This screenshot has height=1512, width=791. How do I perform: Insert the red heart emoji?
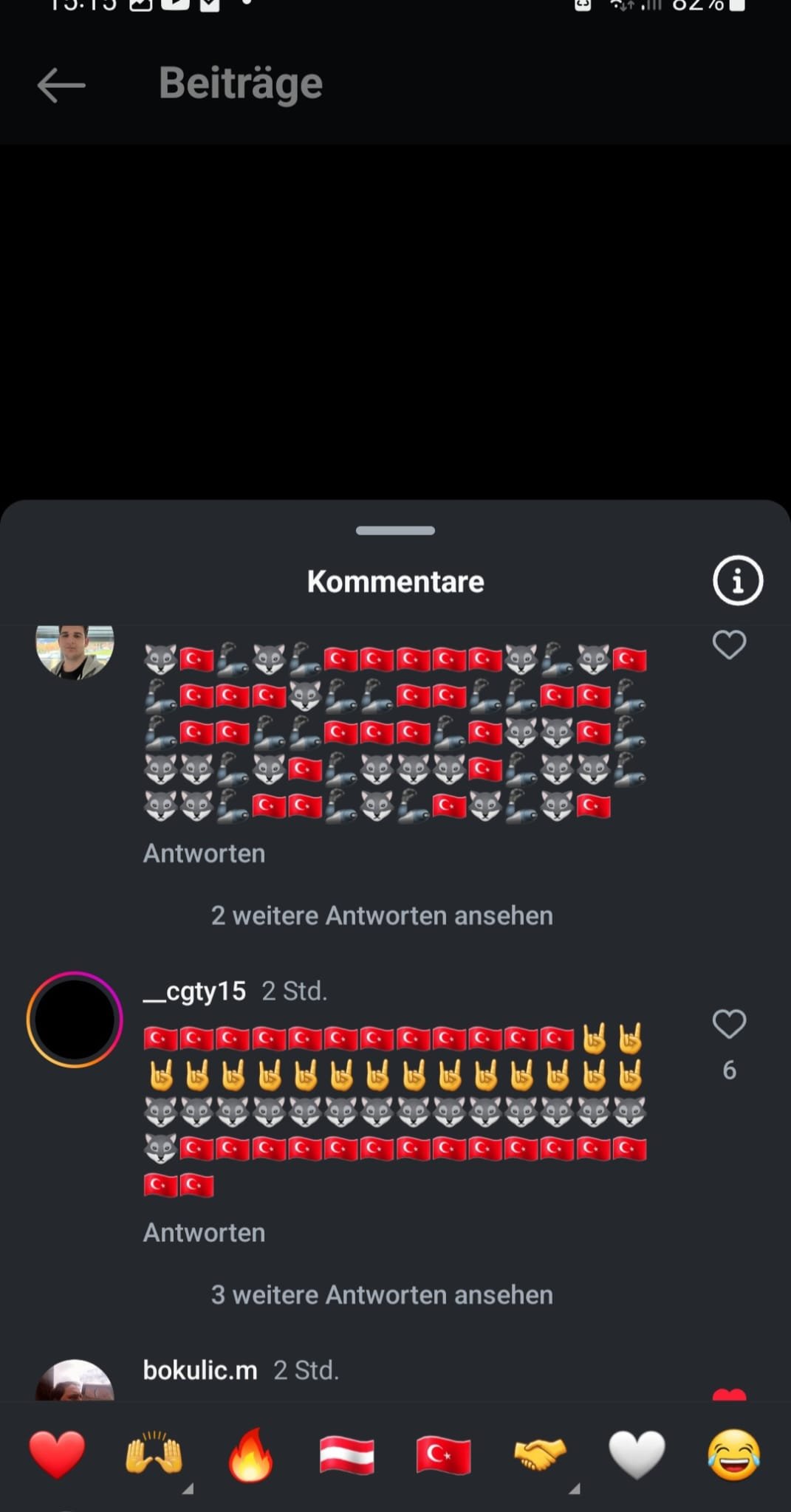(x=57, y=1454)
